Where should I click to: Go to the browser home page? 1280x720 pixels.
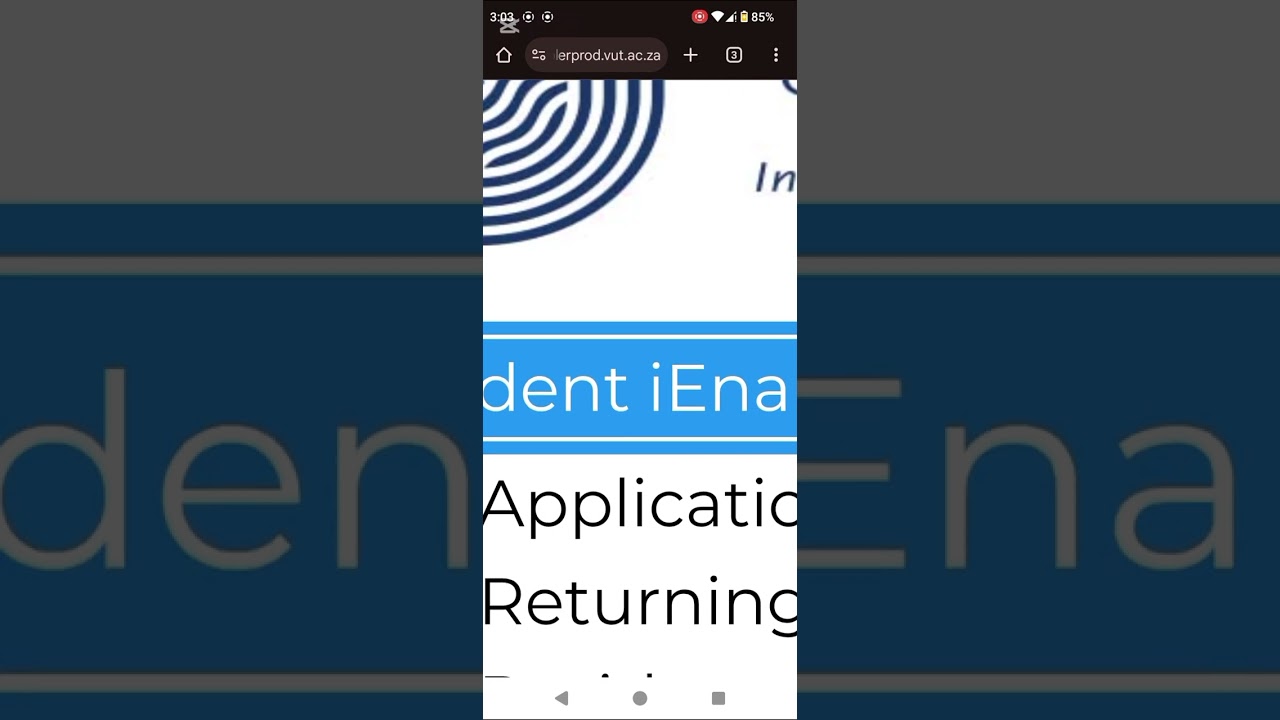pos(504,55)
